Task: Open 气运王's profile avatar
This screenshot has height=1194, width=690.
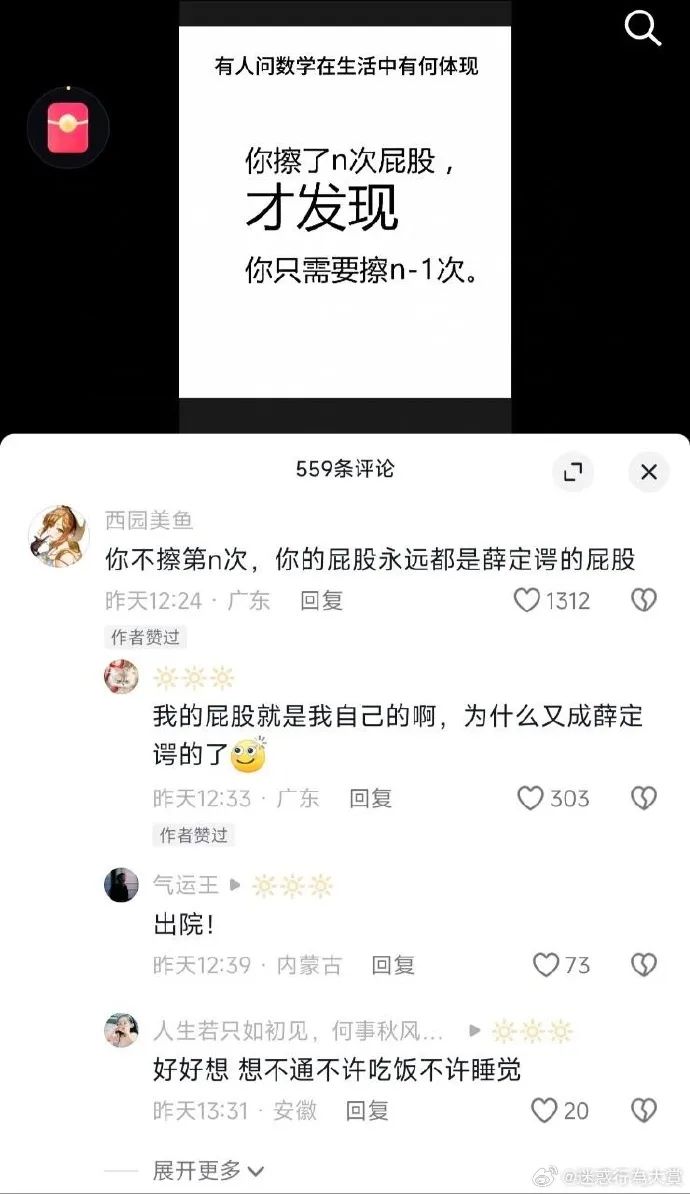Action: coord(122,885)
